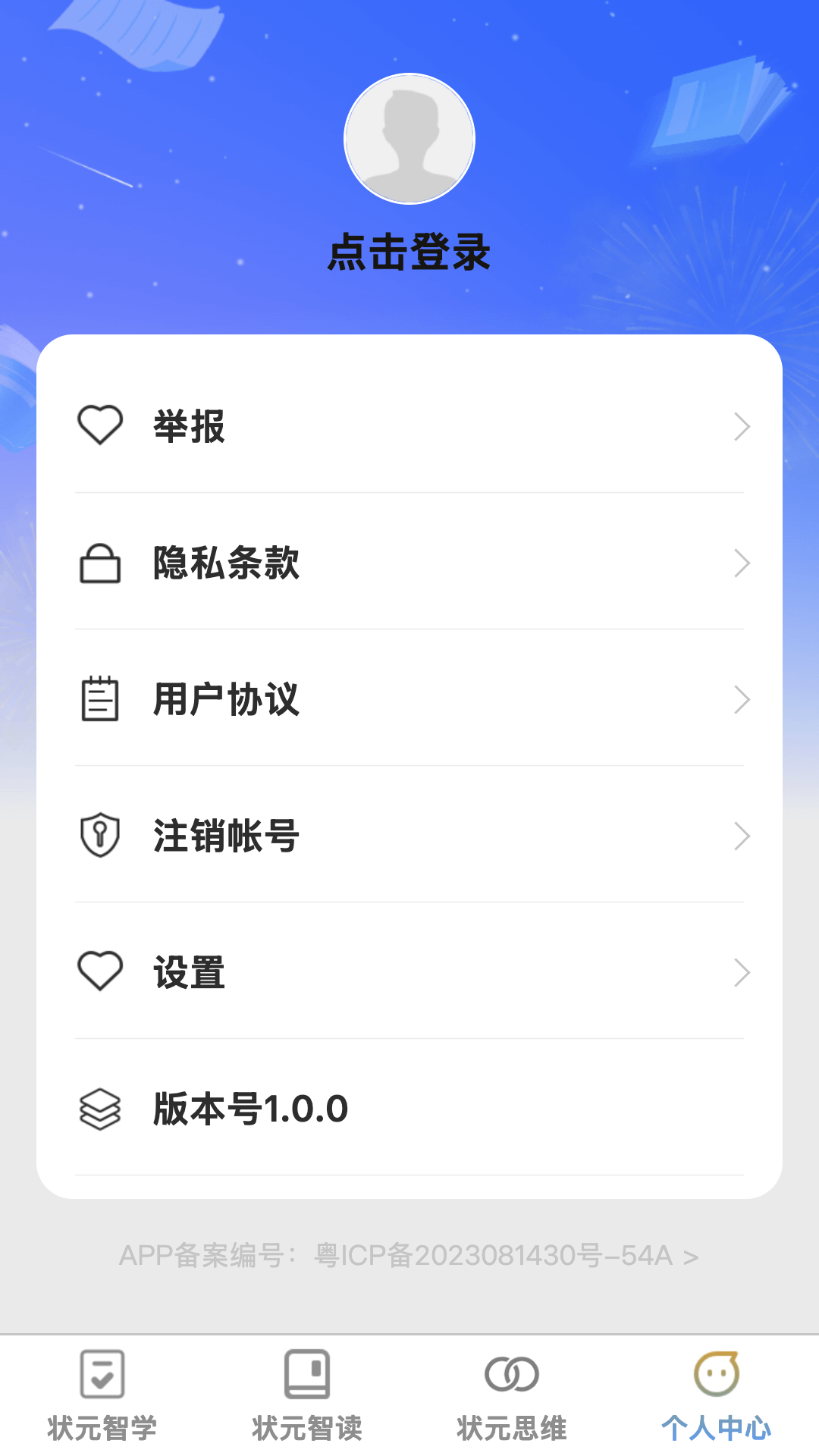This screenshot has height=1456, width=819.
Task: Select the 个人中心 tab
Action: (x=717, y=1395)
